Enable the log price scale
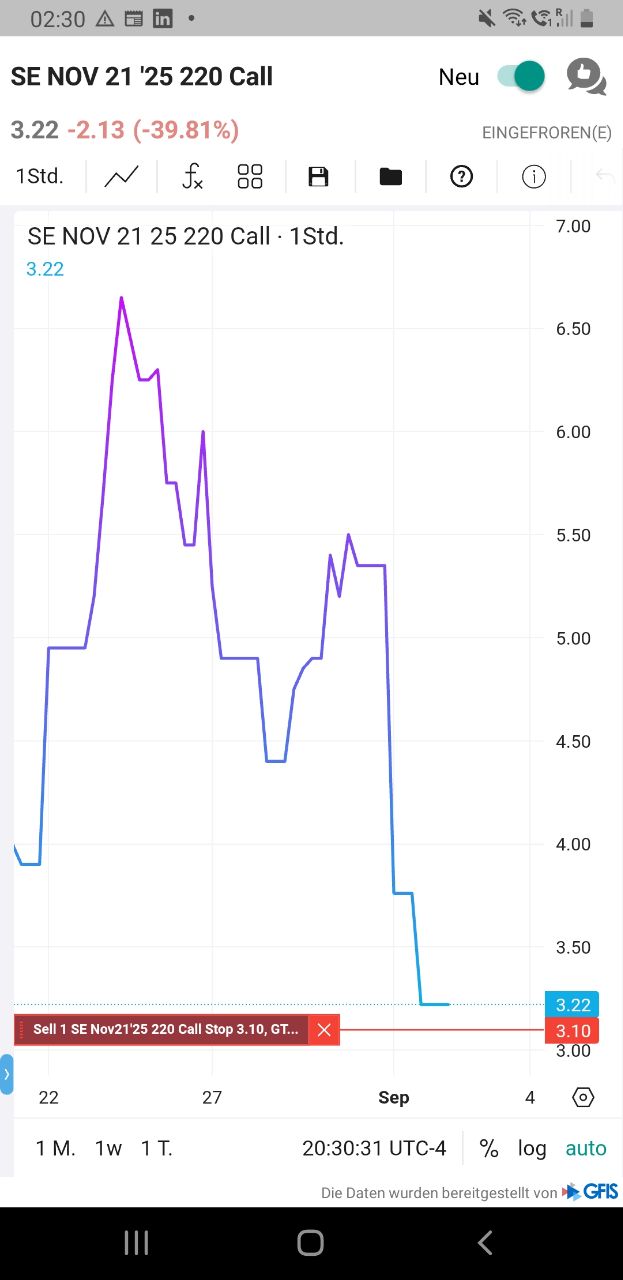 [532, 1148]
